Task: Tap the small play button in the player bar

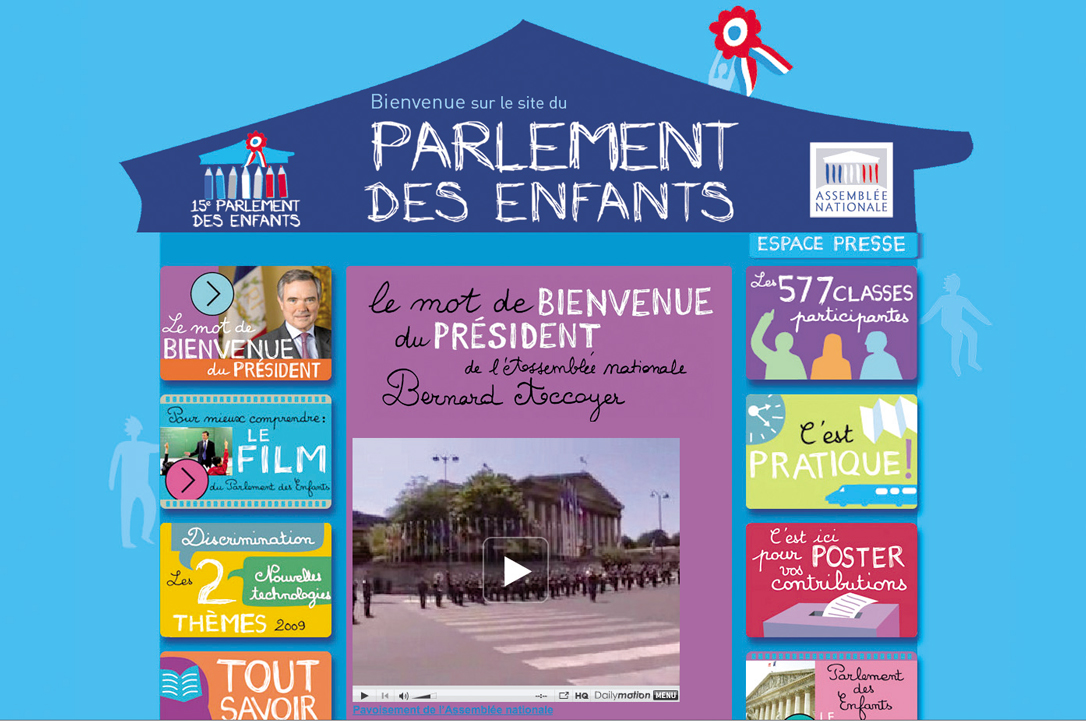Action: [x=364, y=696]
